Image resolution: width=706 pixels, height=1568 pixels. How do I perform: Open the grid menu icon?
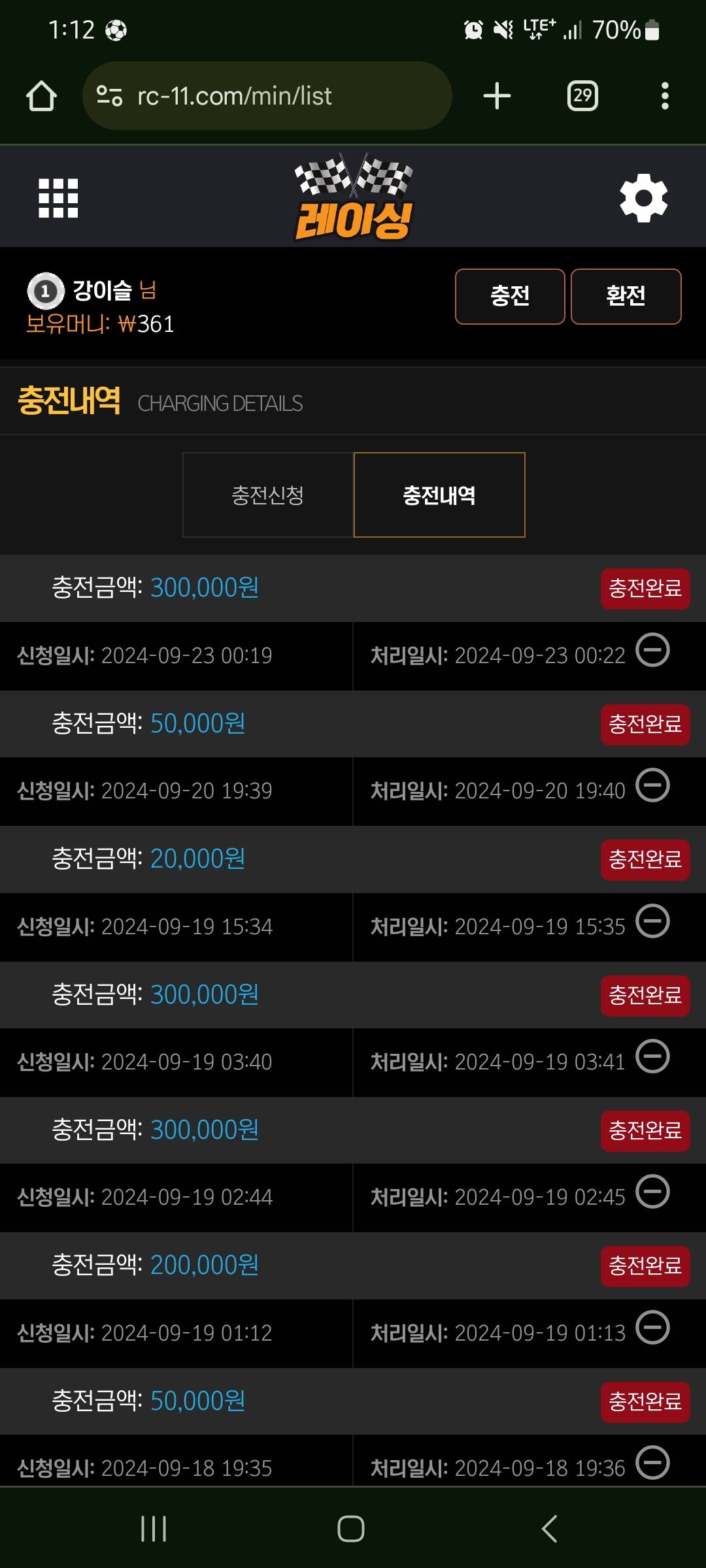click(58, 198)
